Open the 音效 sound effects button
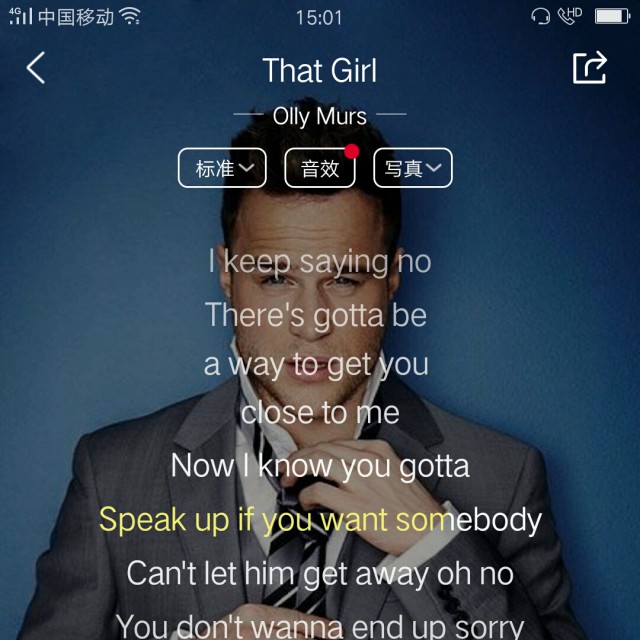 [320, 168]
